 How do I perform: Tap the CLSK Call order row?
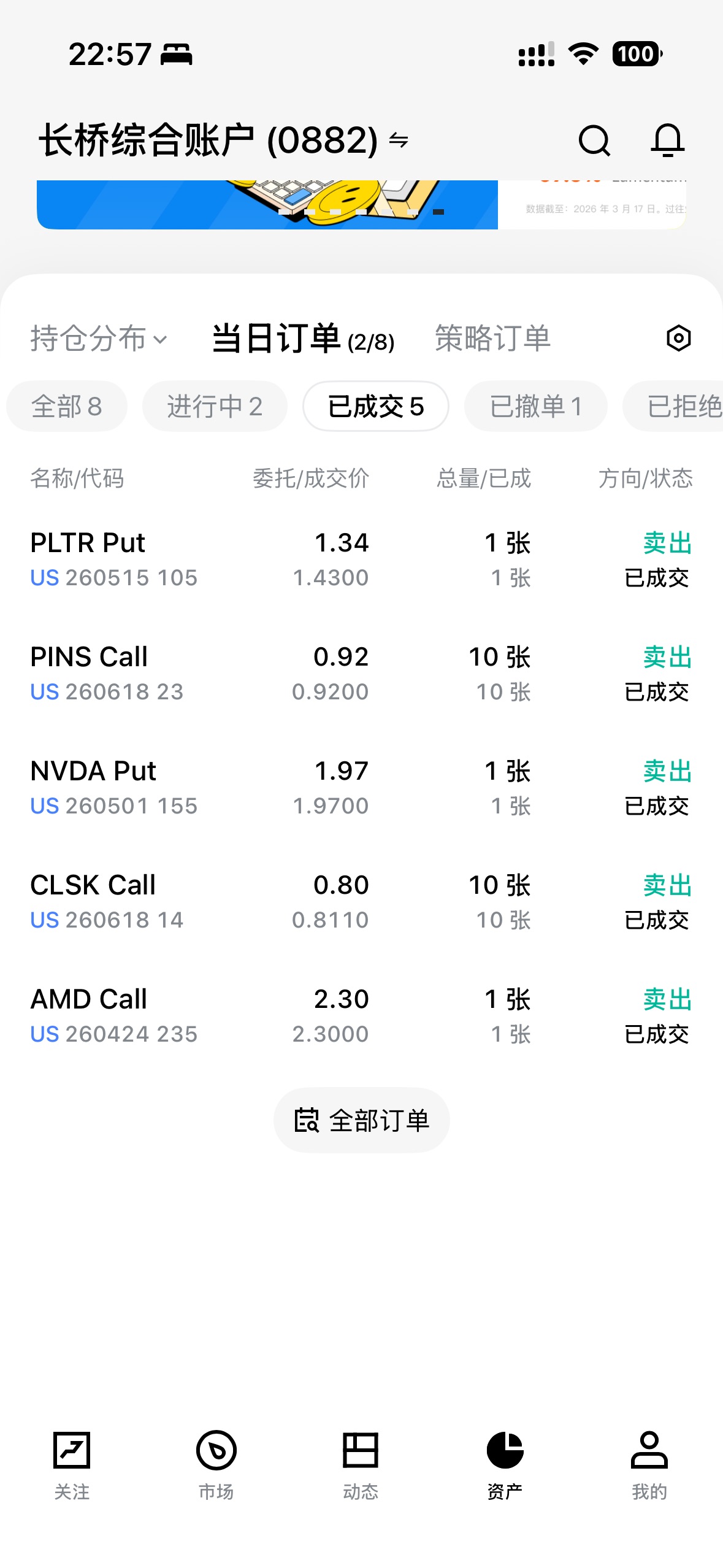click(361, 902)
